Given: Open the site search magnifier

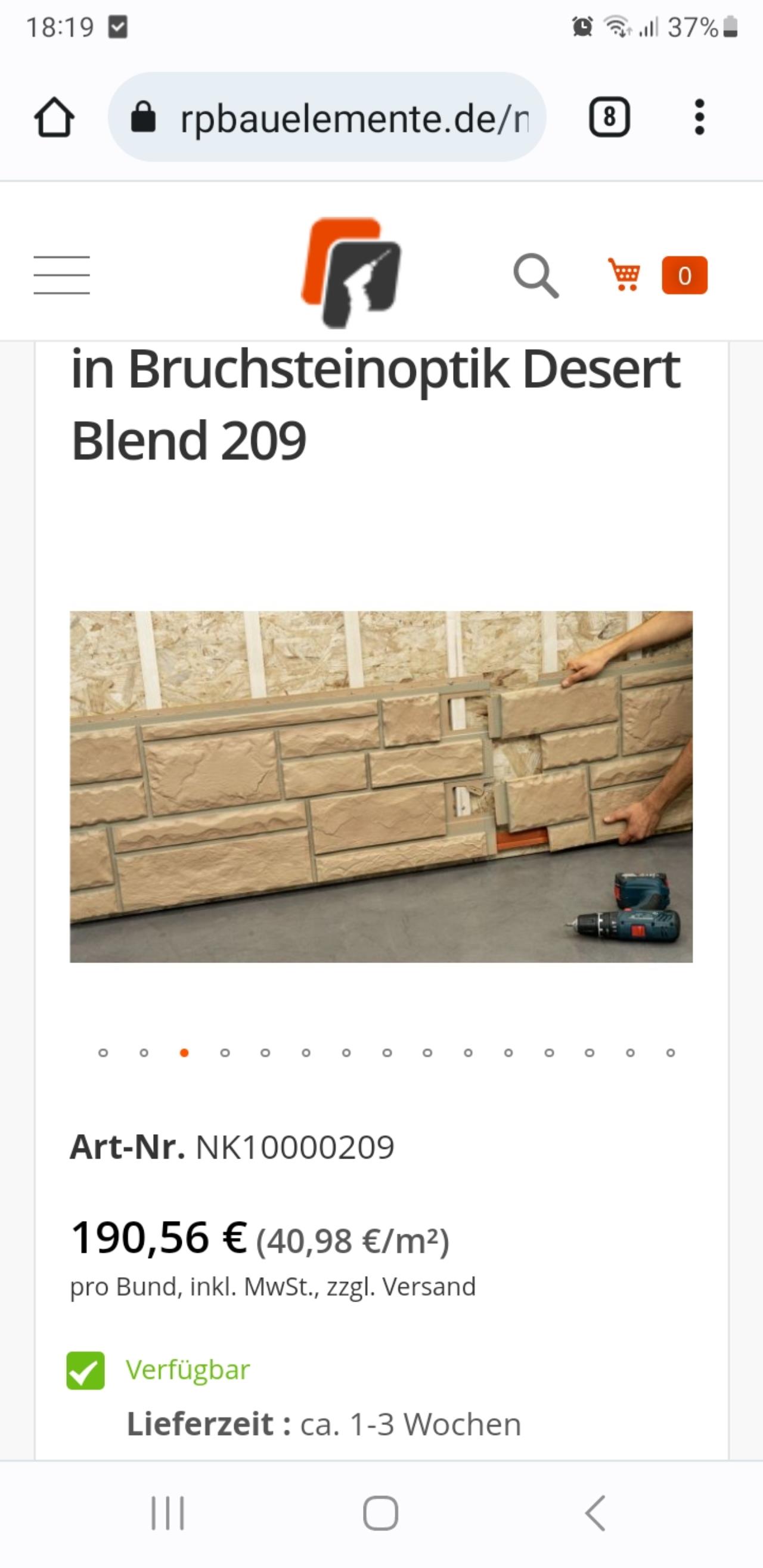Looking at the screenshot, I should [x=536, y=276].
